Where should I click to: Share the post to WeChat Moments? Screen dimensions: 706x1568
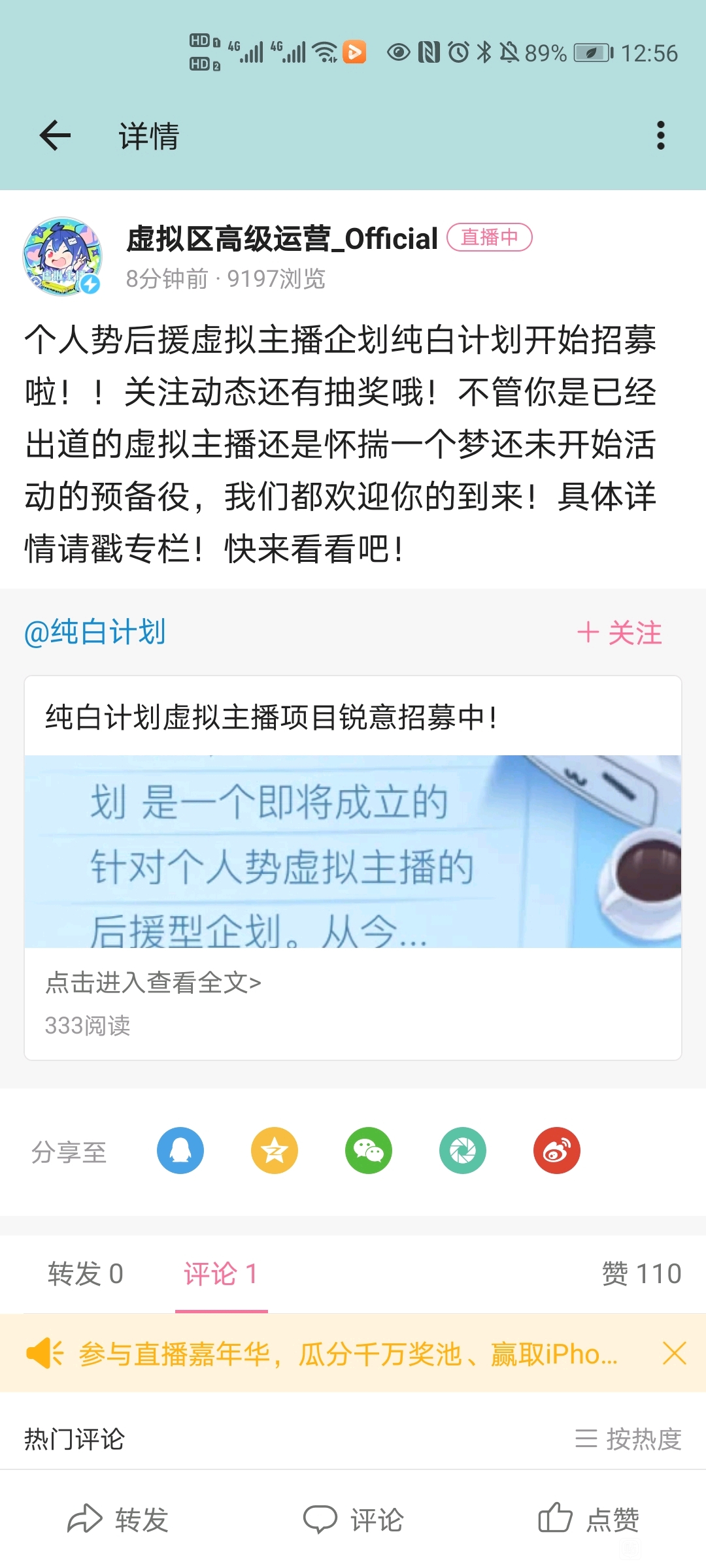point(463,1151)
